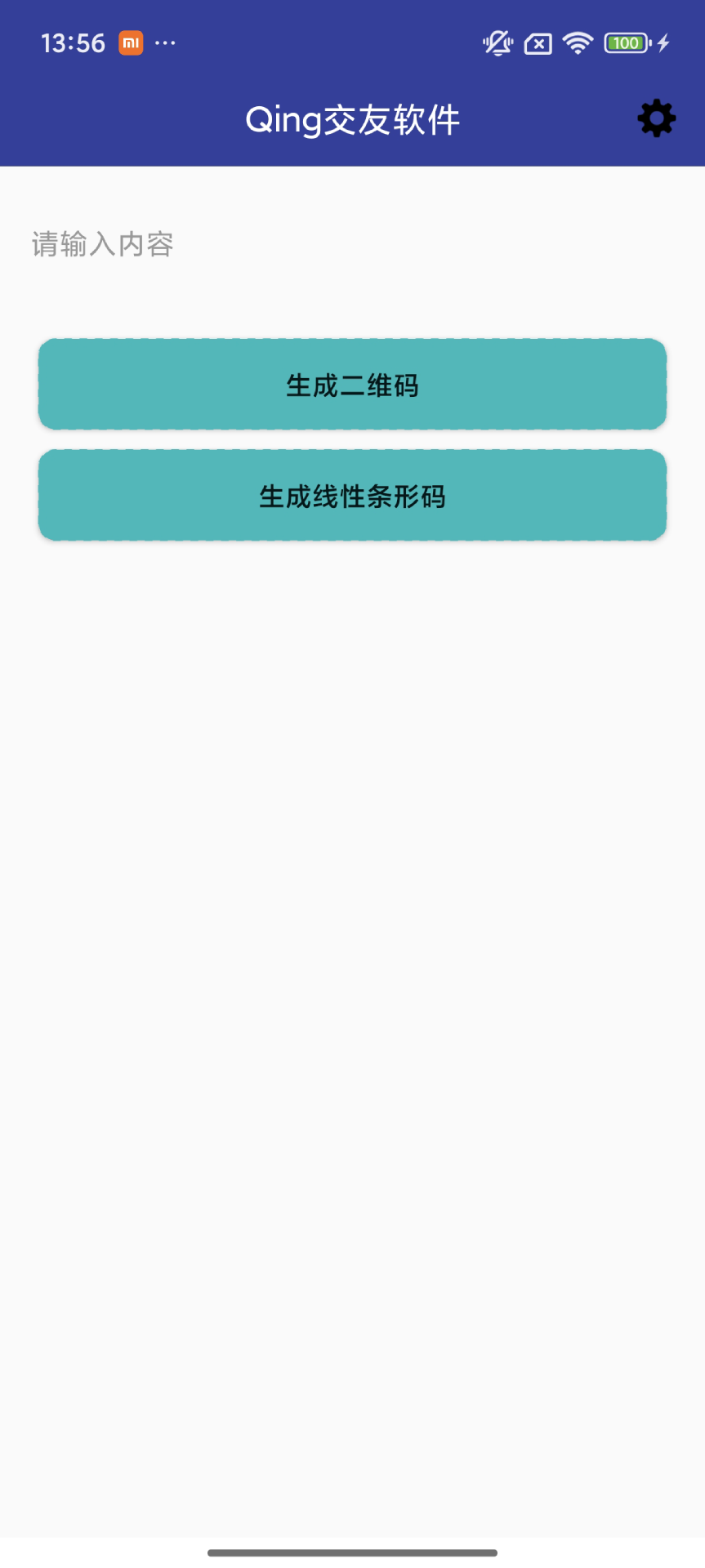Open the three-dot ellipsis in status bar

[x=166, y=42]
